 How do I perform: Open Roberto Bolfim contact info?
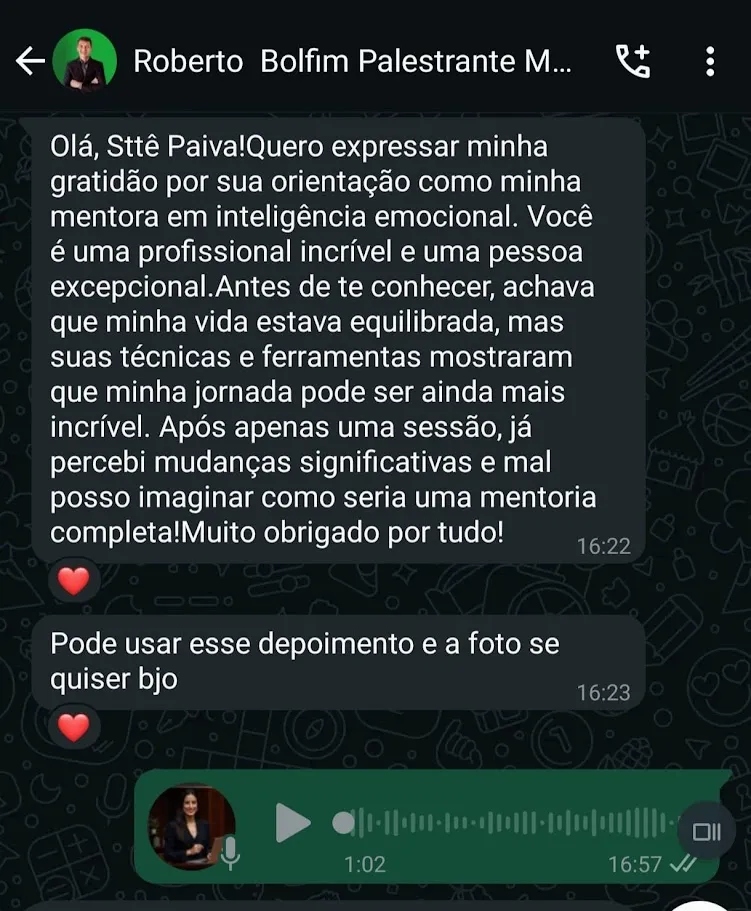(352, 62)
